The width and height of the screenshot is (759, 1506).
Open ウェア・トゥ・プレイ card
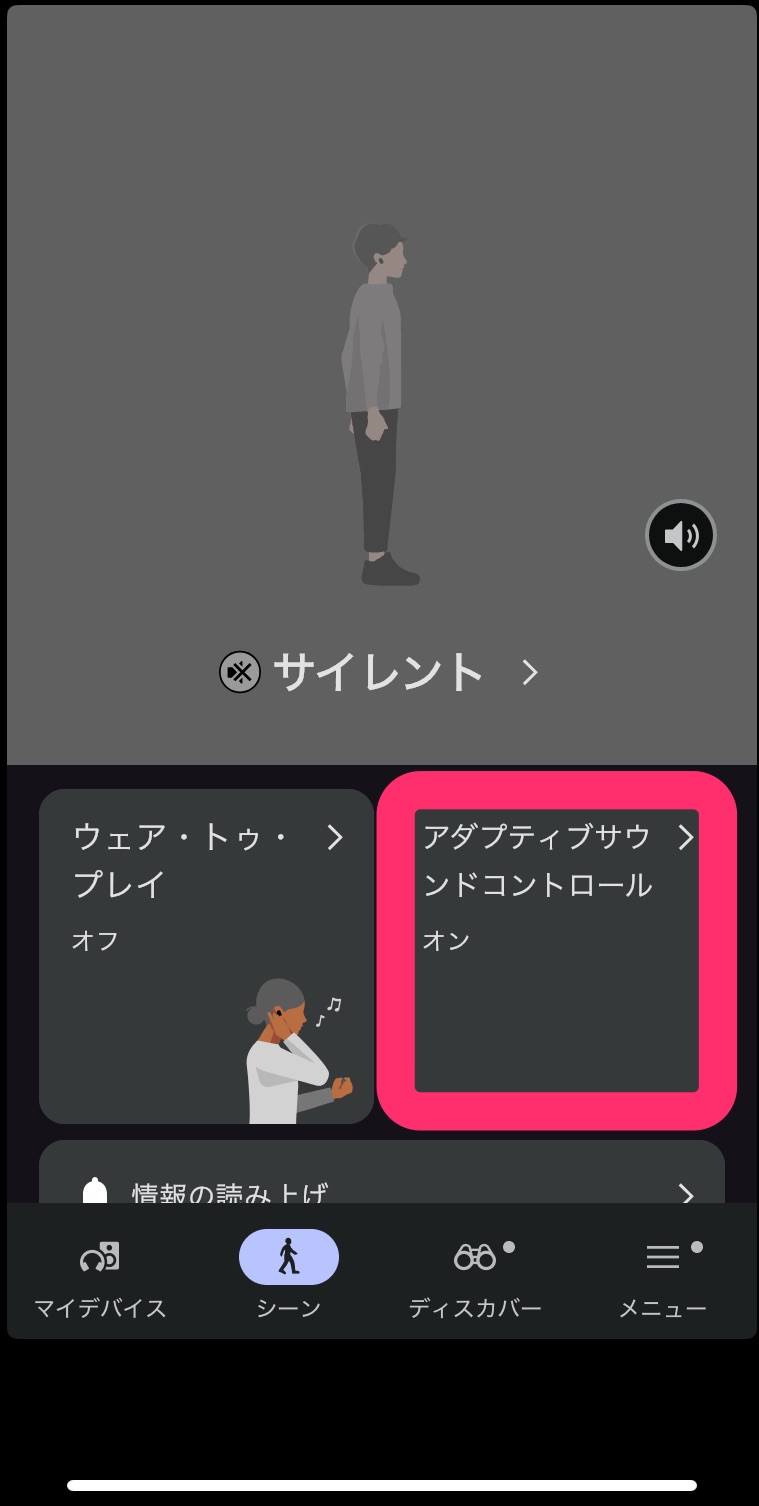pos(206,956)
